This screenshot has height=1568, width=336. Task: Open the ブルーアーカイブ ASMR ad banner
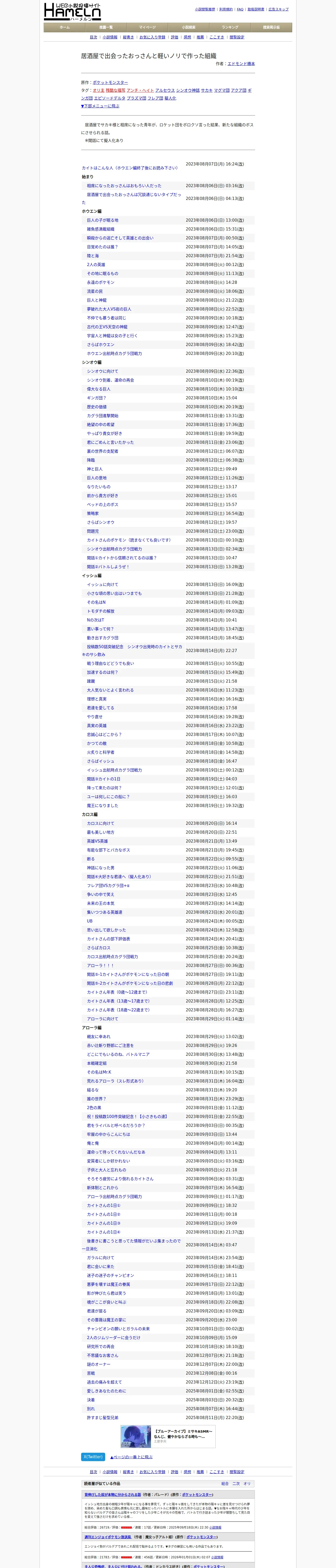point(168,1436)
